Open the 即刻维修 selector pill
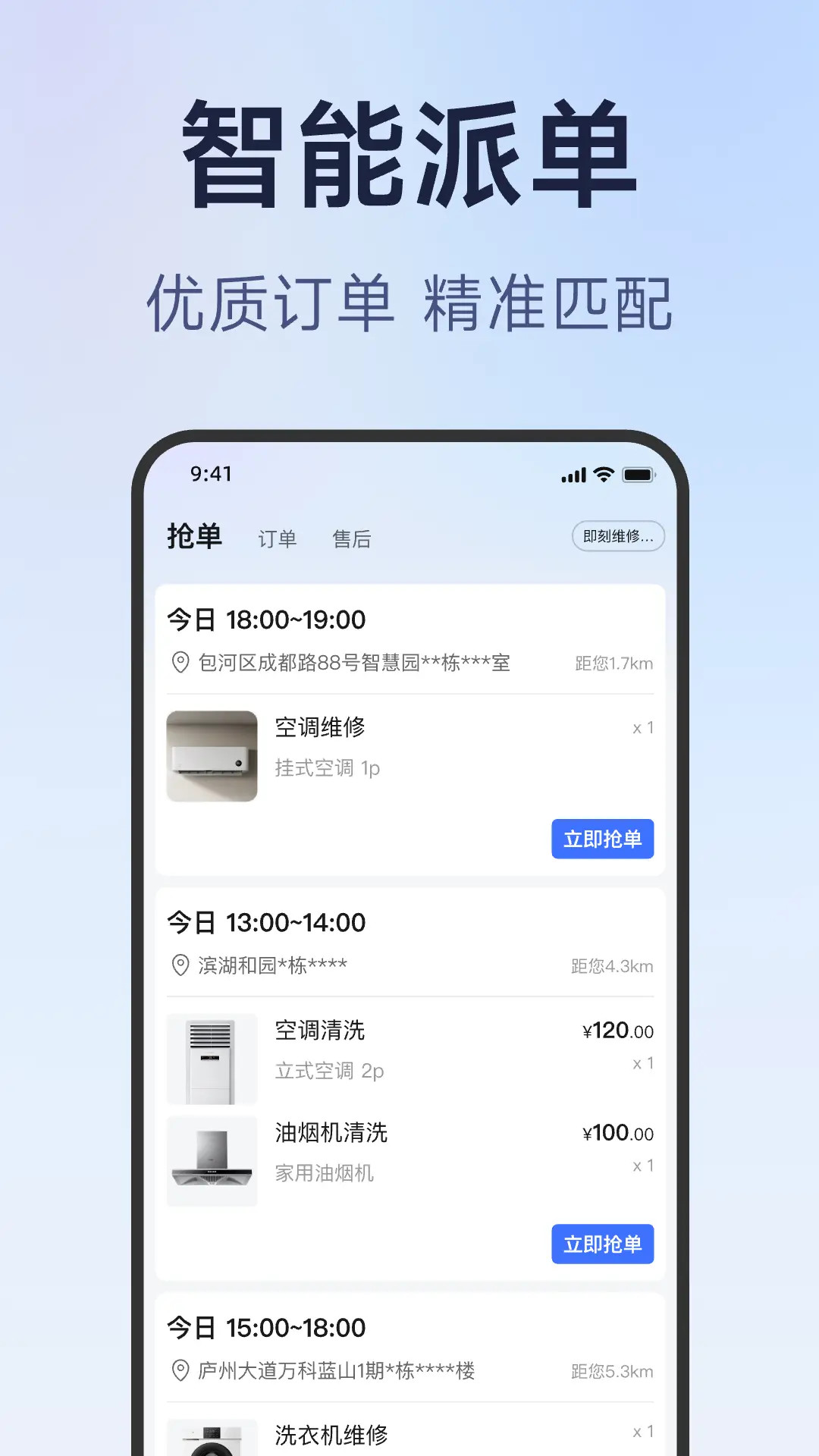 click(x=617, y=536)
